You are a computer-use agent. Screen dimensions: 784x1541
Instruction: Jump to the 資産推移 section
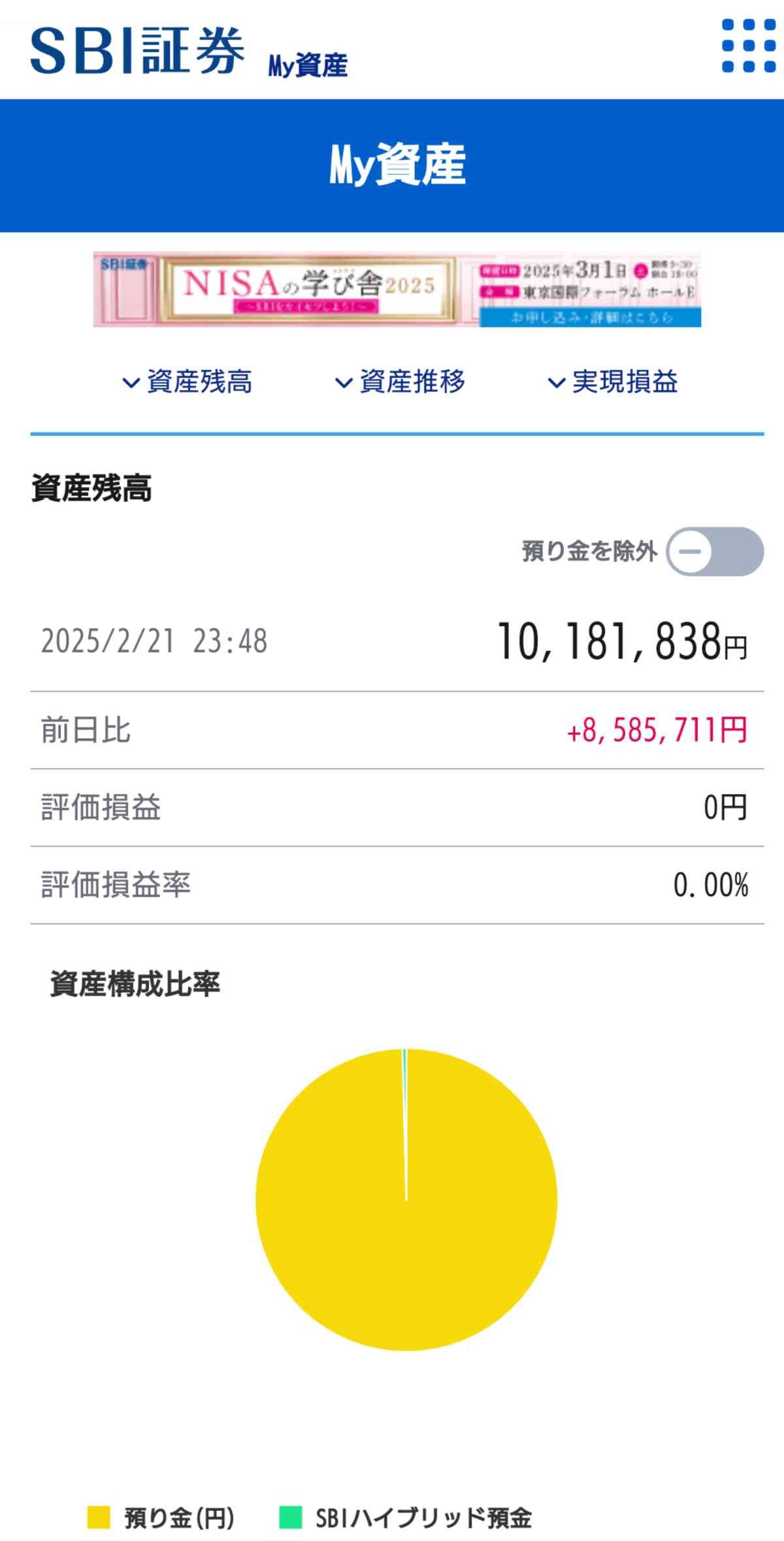click(x=400, y=382)
